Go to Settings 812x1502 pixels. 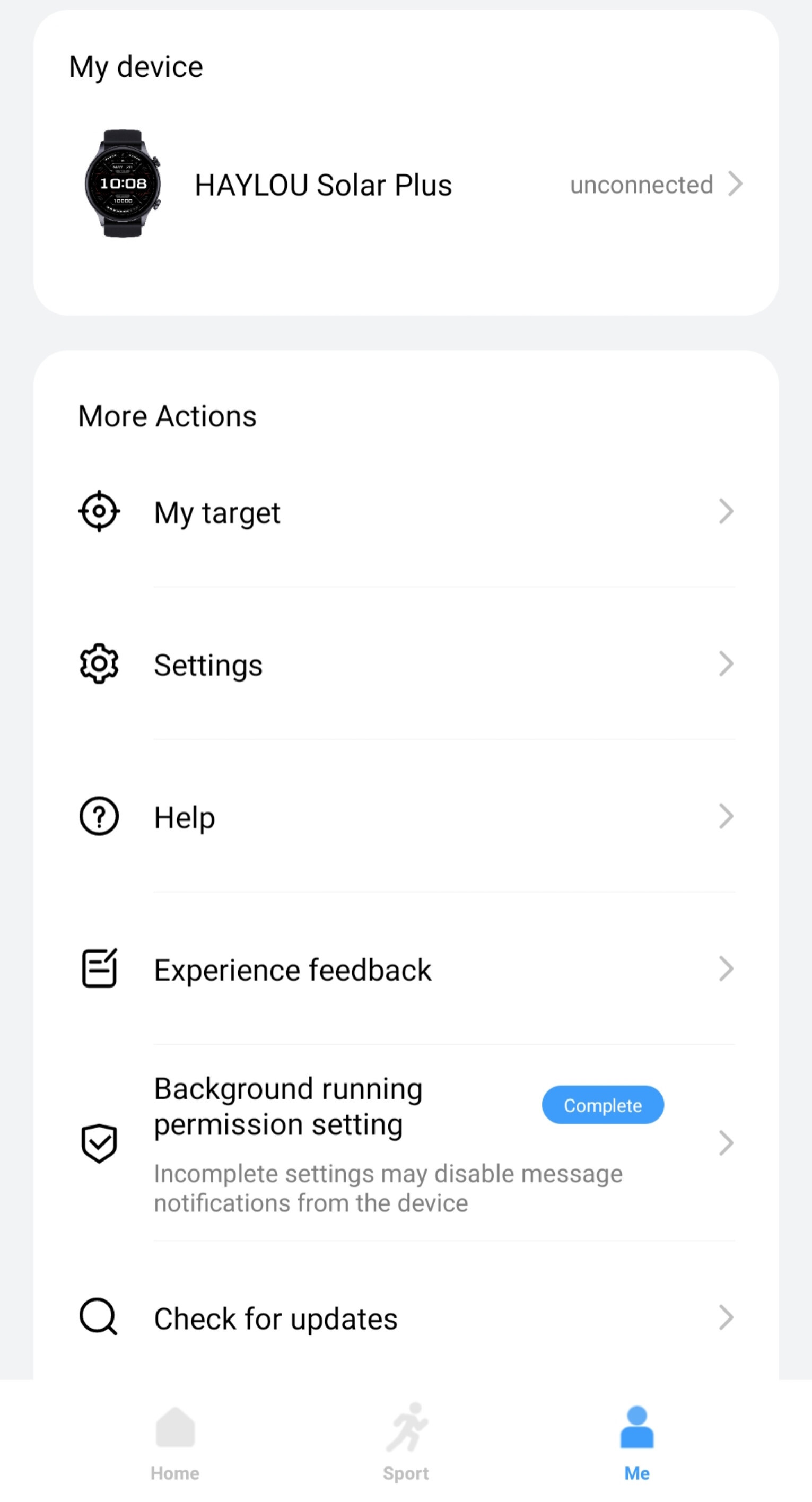406,664
